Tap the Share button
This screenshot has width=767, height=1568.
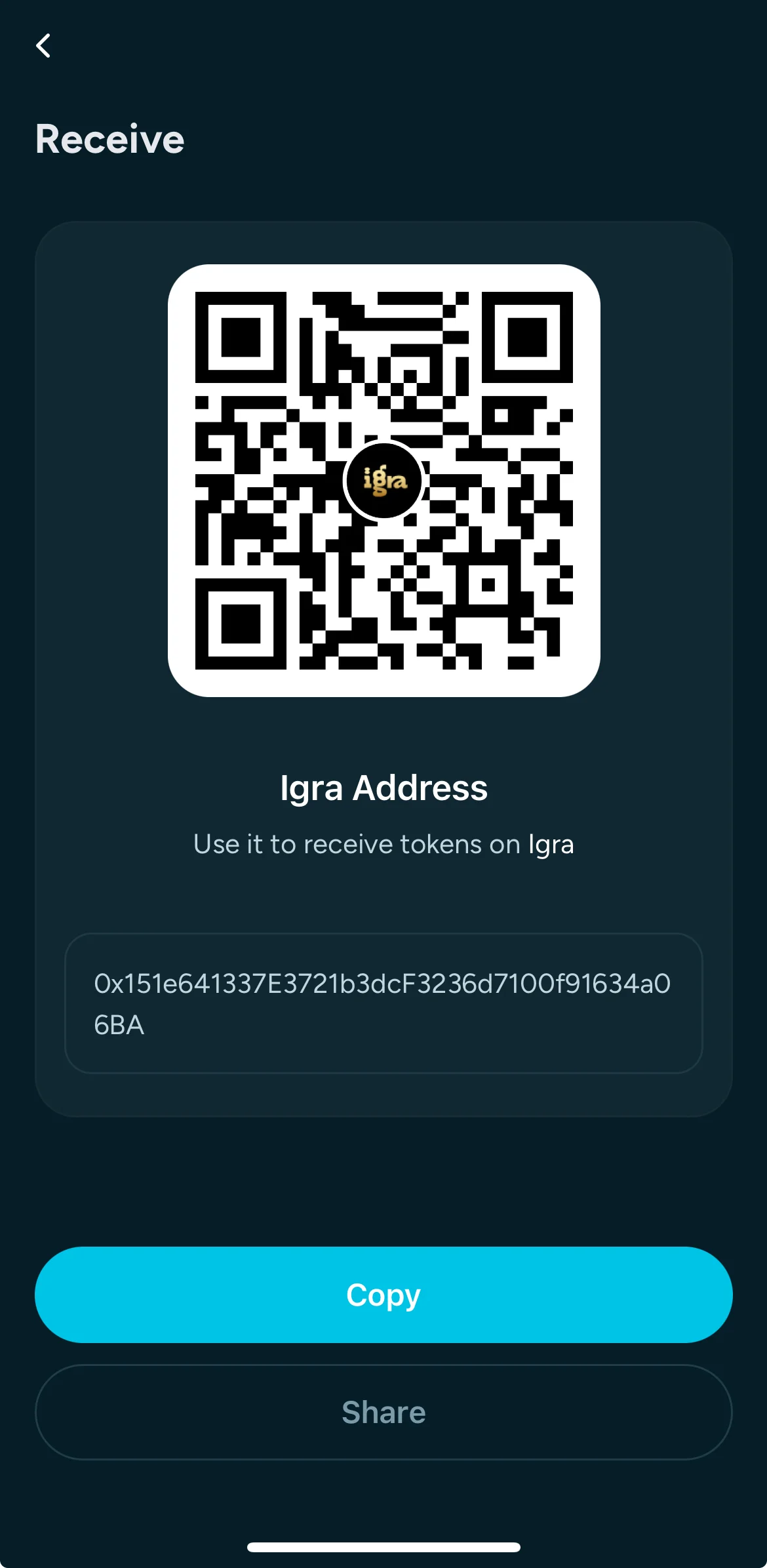click(383, 1413)
